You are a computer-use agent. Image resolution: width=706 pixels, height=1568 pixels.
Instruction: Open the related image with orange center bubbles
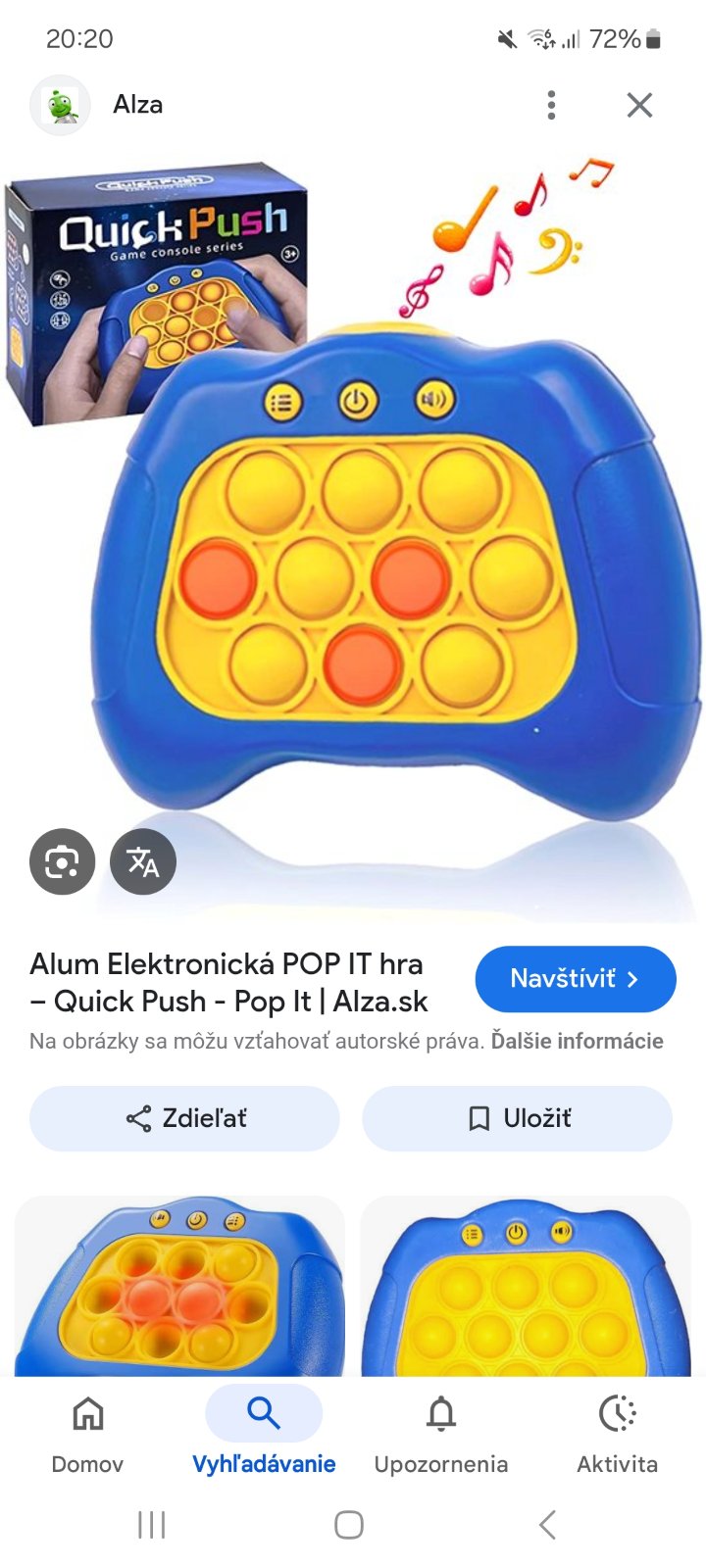(x=179, y=1286)
